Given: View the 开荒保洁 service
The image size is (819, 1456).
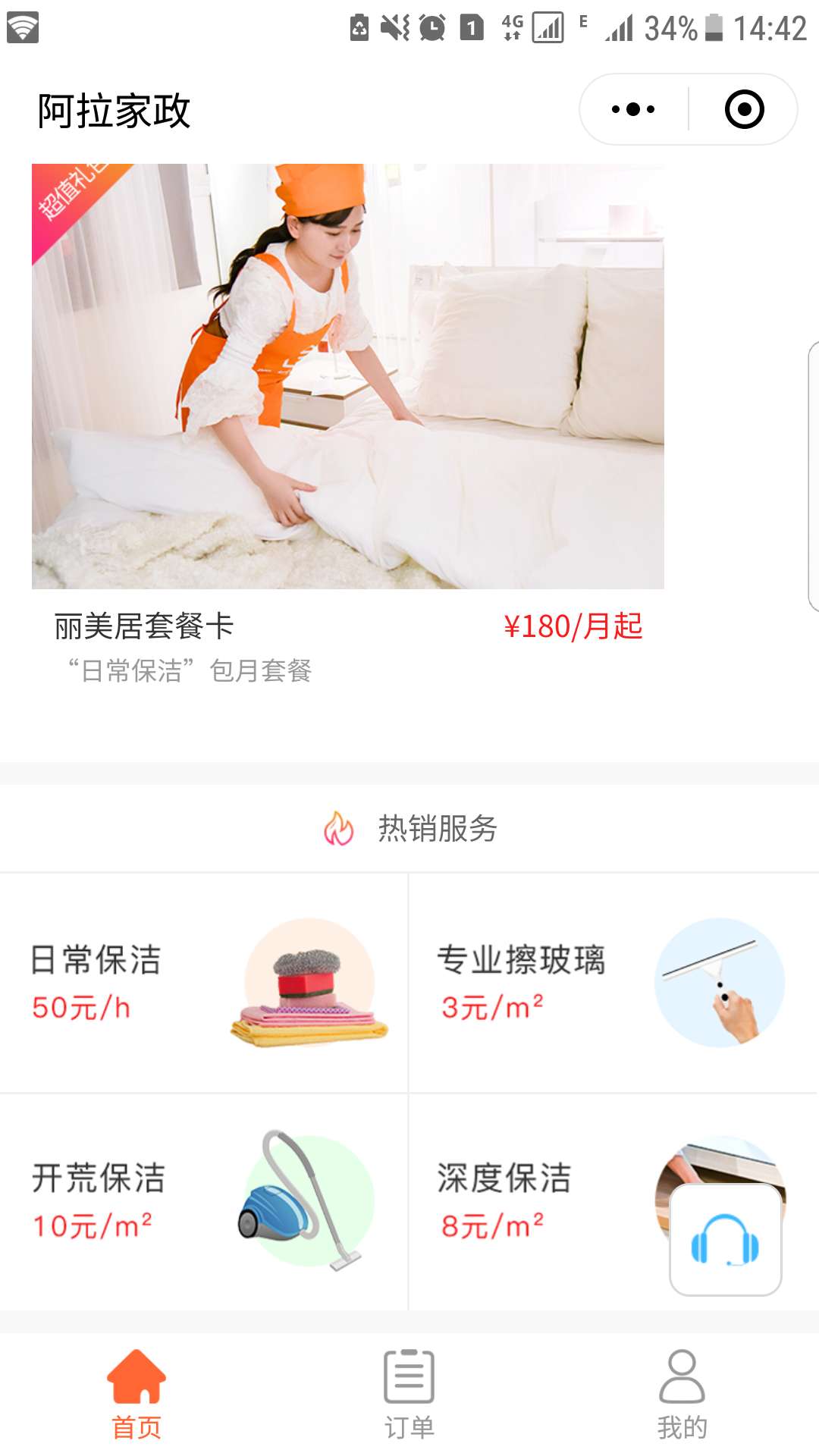Looking at the screenshot, I should (203, 1201).
